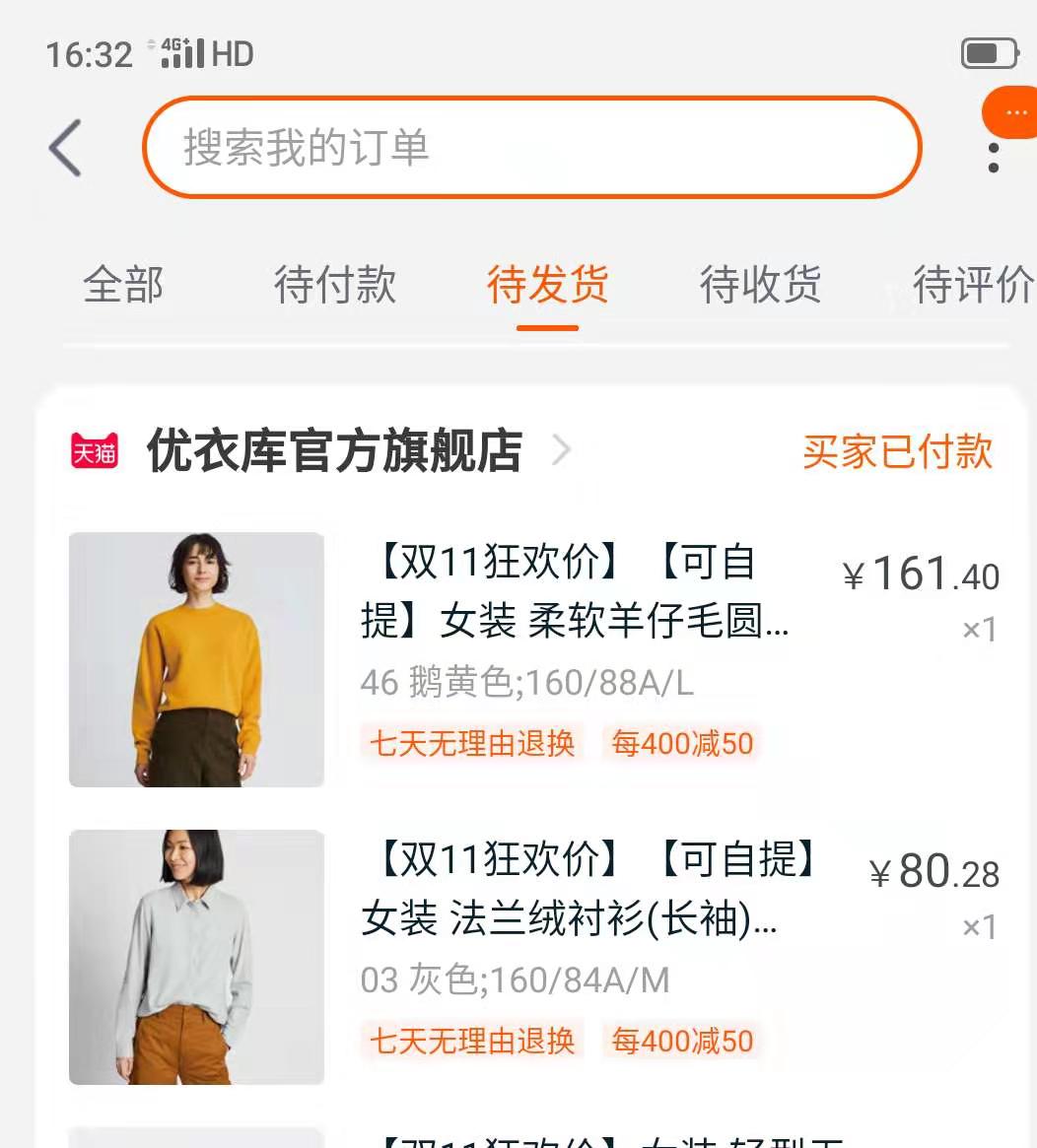Tap the 买家已付款 status label

click(x=898, y=451)
